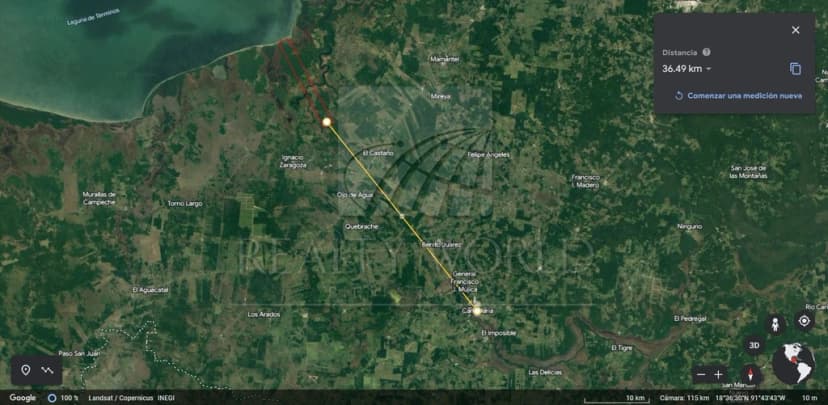Activate the Street View pegman
Screen dimensions: 828x405
(x=774, y=322)
